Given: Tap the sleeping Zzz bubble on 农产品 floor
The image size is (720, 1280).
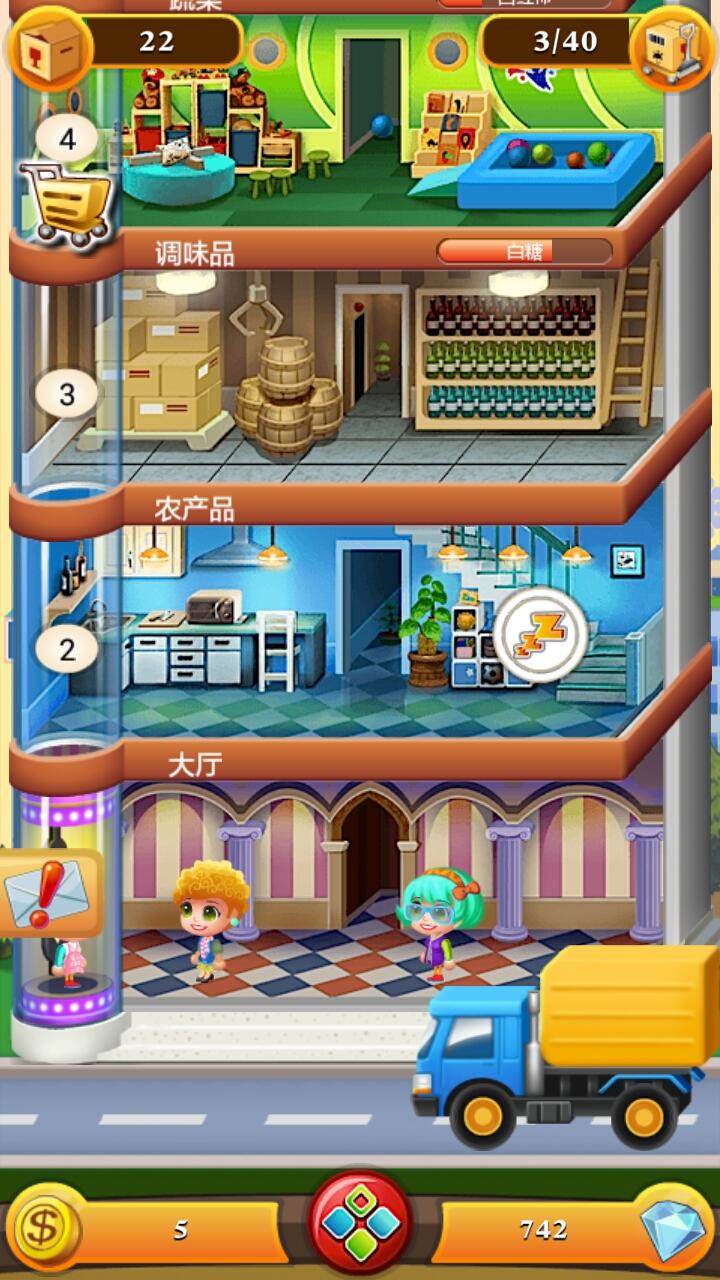Looking at the screenshot, I should click(x=540, y=635).
